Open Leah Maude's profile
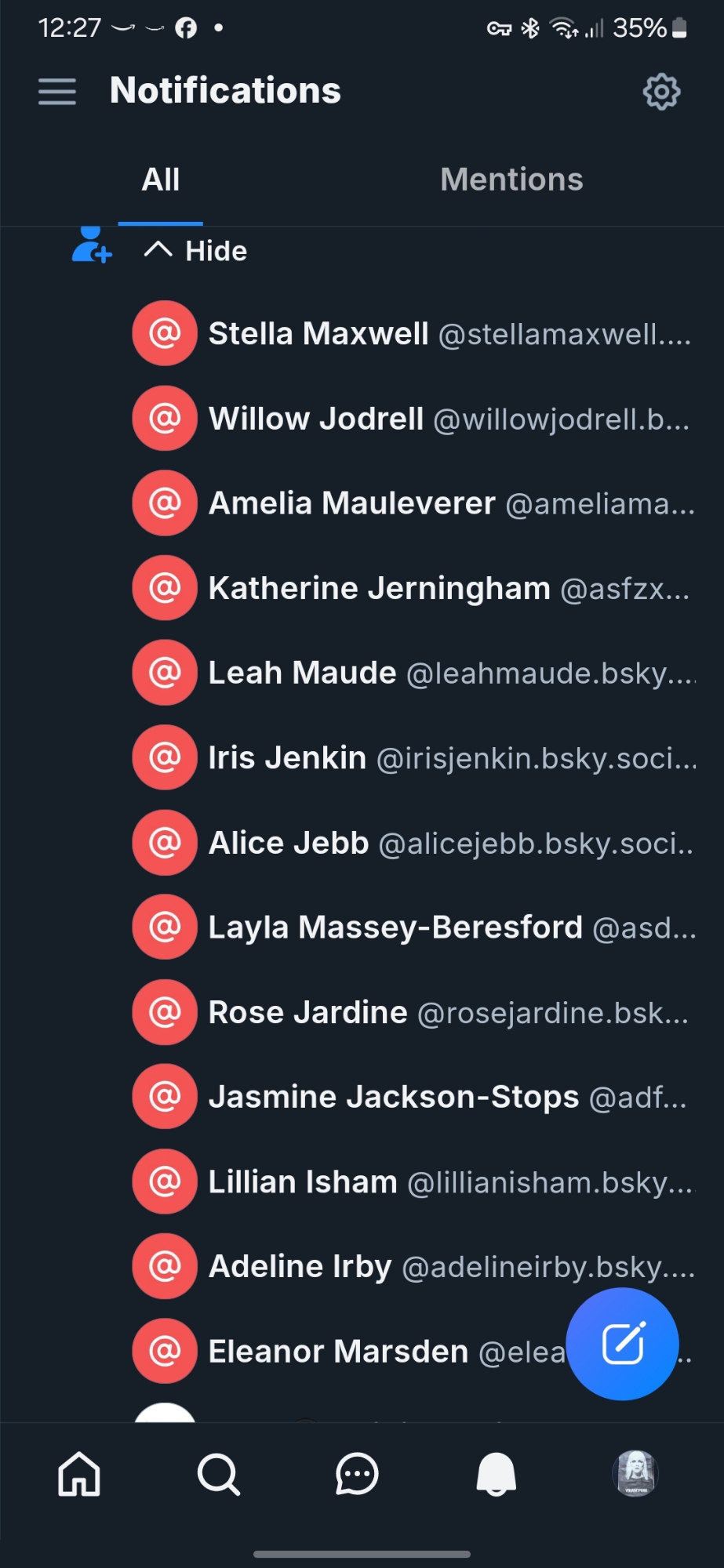Viewport: 724px width, 1568px height. click(302, 673)
